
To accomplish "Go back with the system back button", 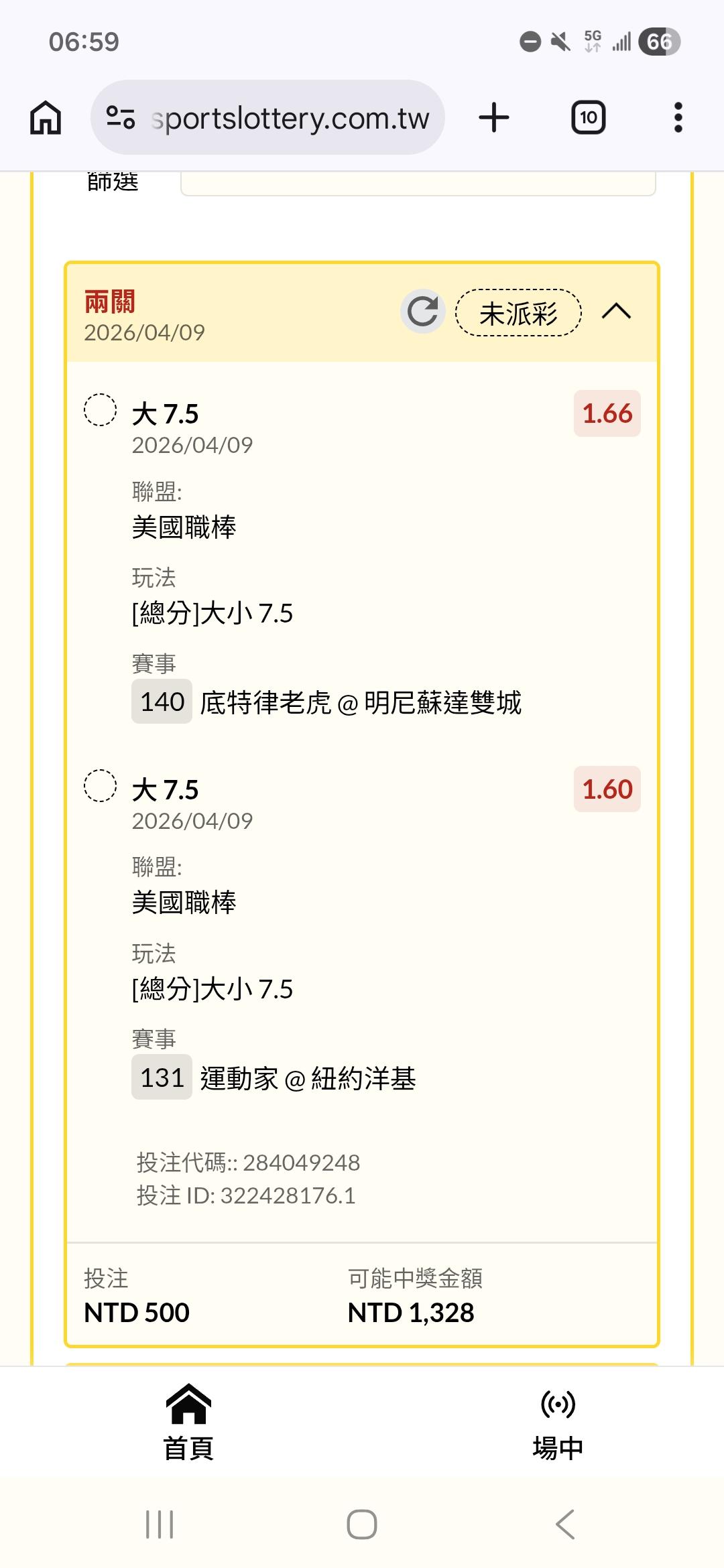I will click(565, 1524).
